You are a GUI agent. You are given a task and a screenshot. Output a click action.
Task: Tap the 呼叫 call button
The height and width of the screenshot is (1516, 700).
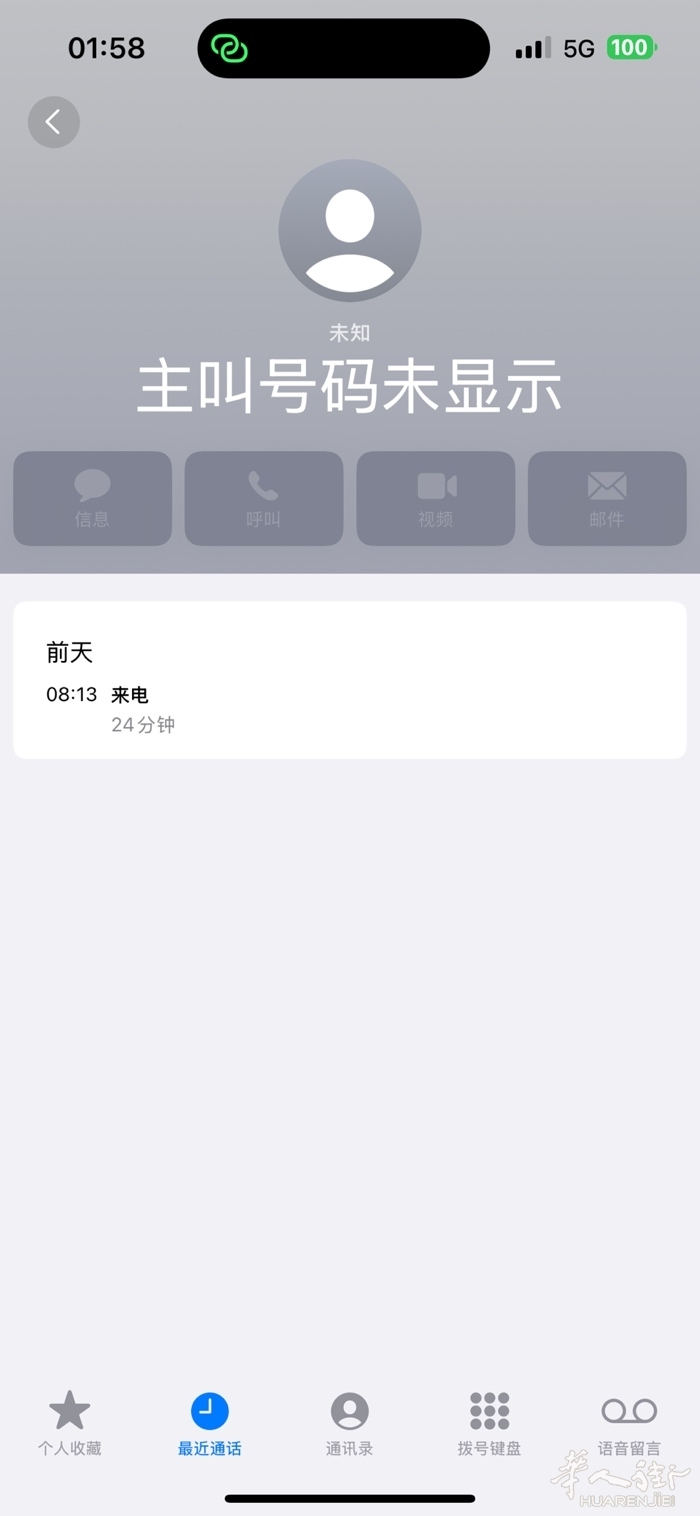(264, 498)
